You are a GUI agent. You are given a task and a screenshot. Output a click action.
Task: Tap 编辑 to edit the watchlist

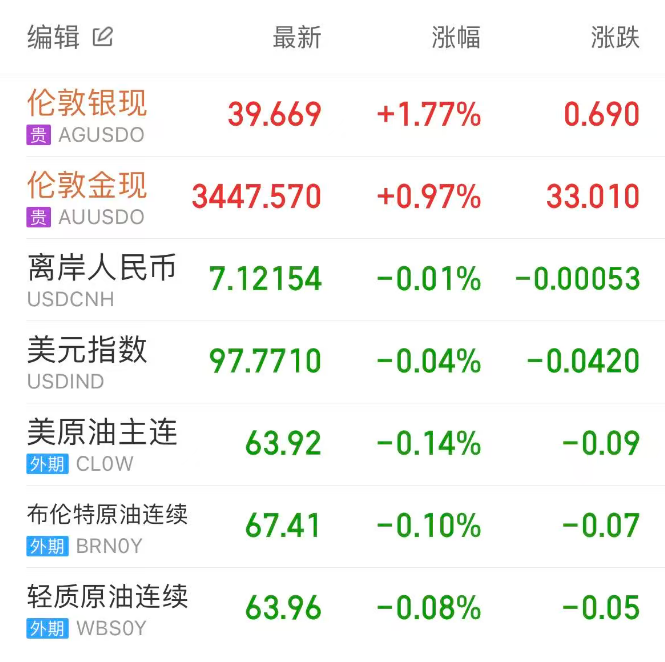tap(69, 38)
